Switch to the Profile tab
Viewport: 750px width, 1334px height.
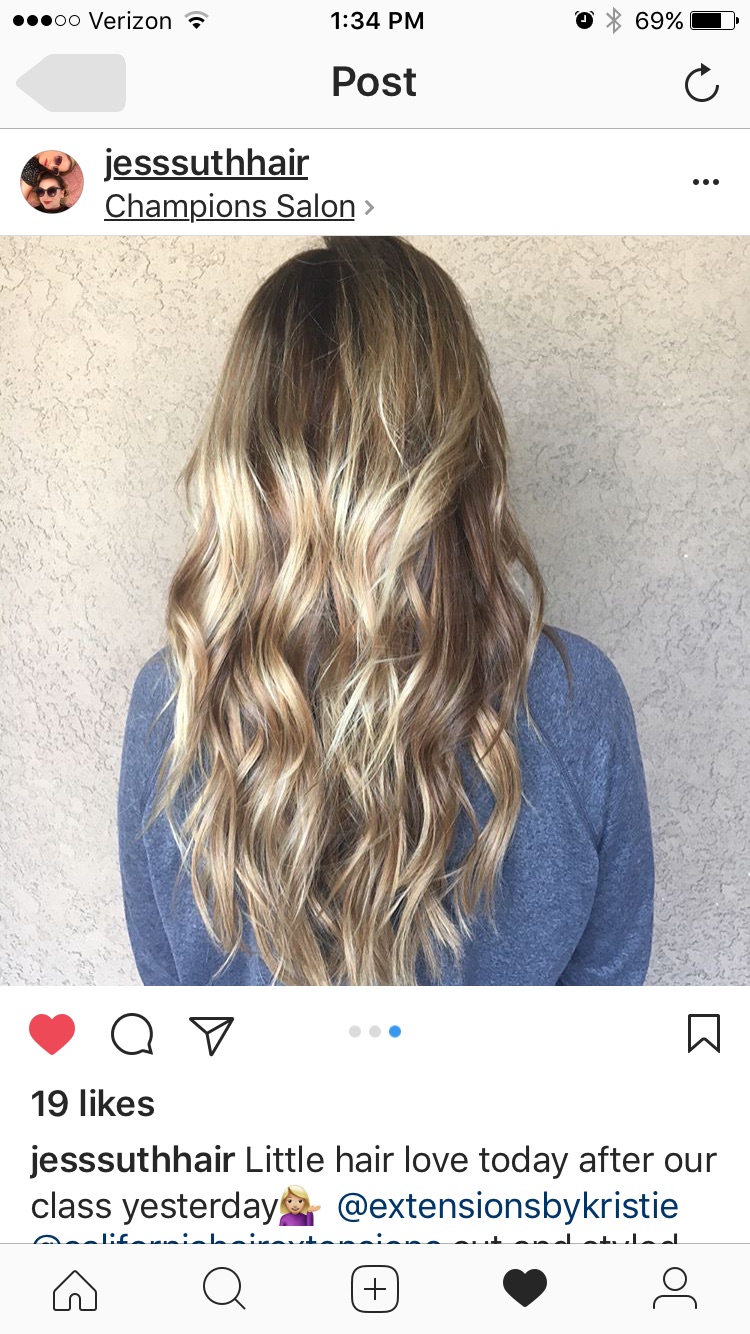(675, 1289)
